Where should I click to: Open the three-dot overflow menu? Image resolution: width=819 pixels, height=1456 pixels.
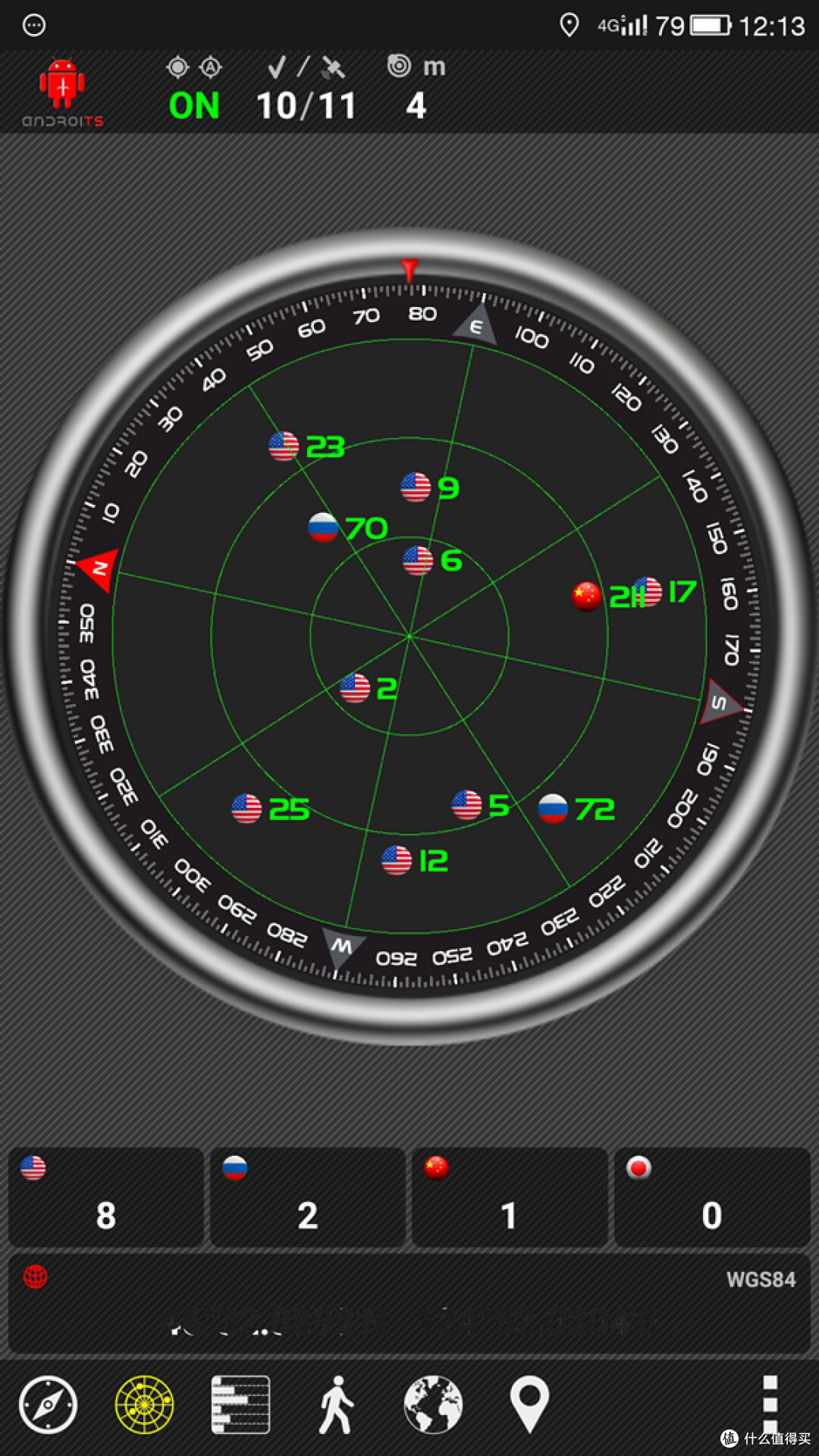point(770,1403)
